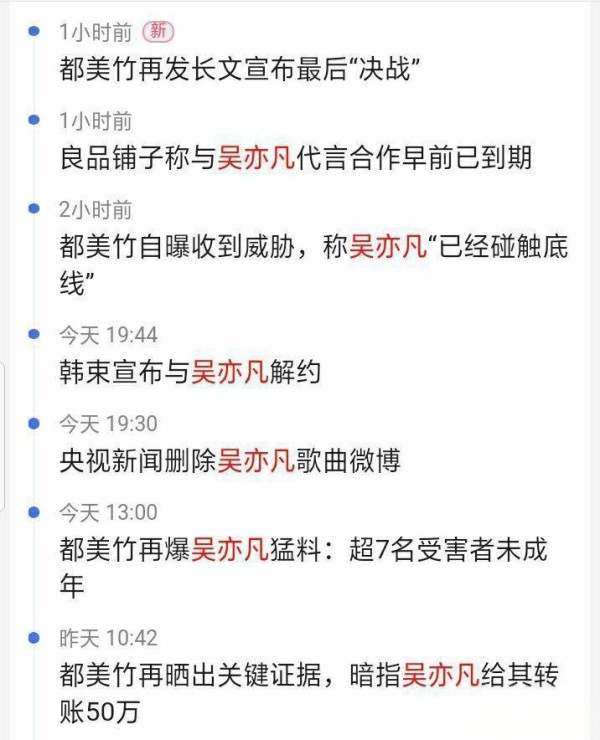Open story on 7 underage victims
Image resolution: width=600 pixels, height=740 pixels.
300,549
